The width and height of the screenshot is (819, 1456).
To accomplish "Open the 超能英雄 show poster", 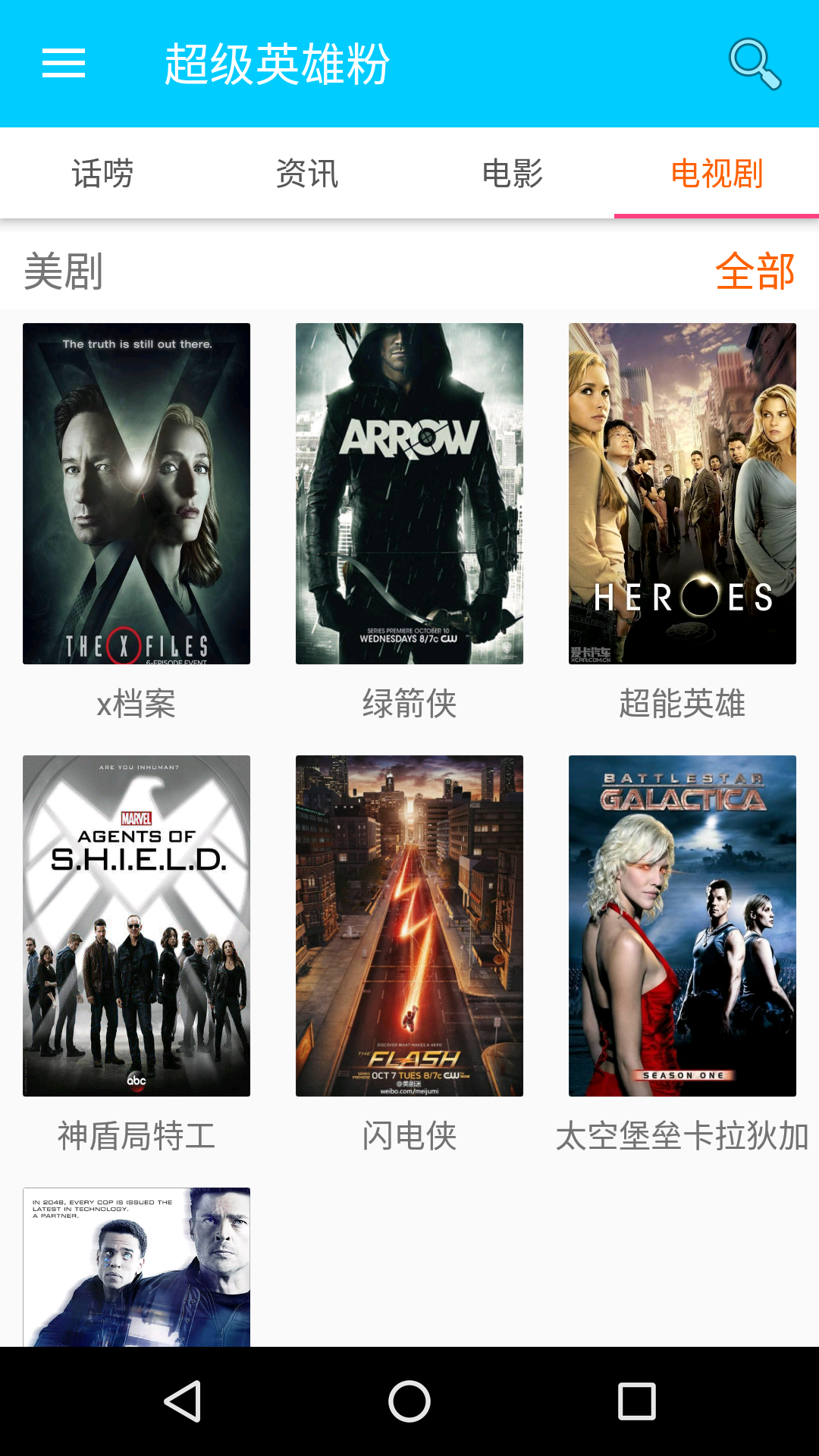I will pyautogui.click(x=682, y=494).
